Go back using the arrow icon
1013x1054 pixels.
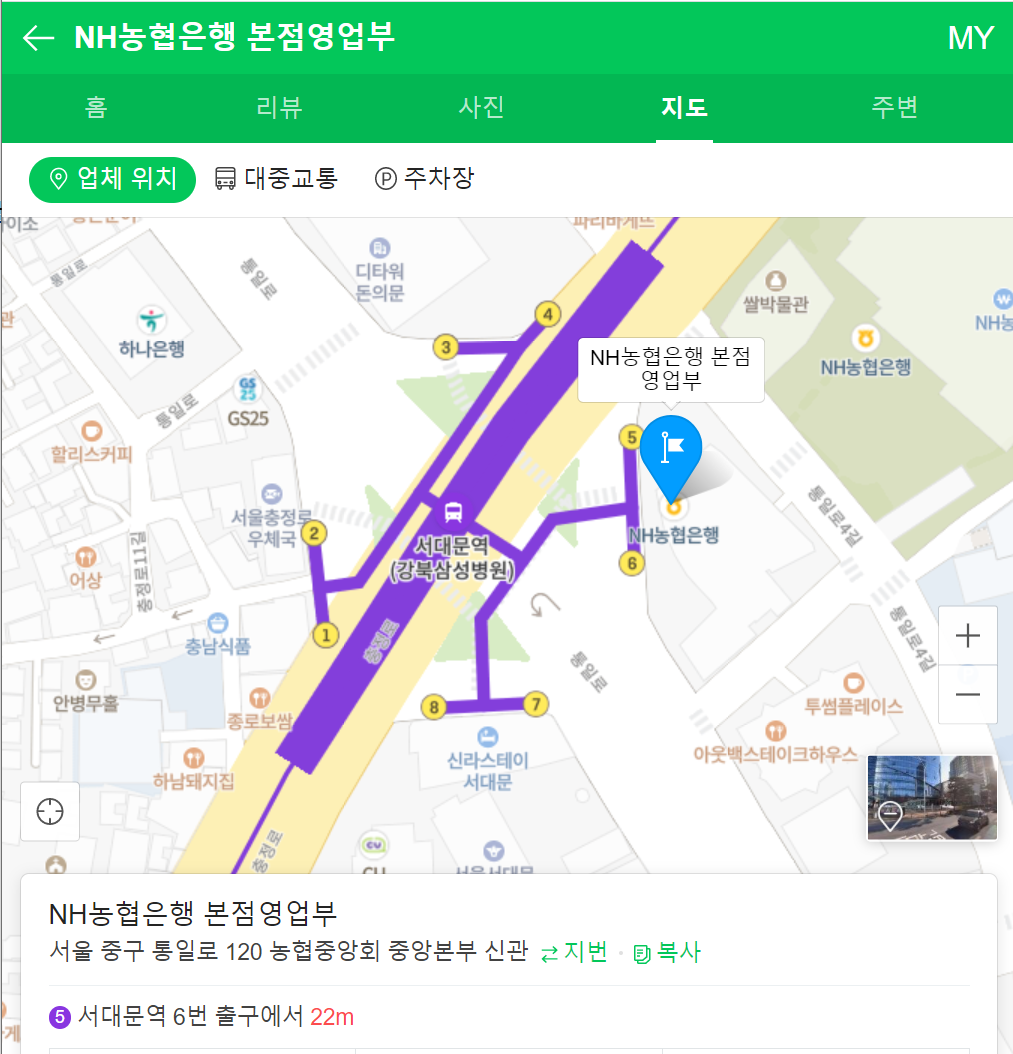pyautogui.click(x=38, y=38)
